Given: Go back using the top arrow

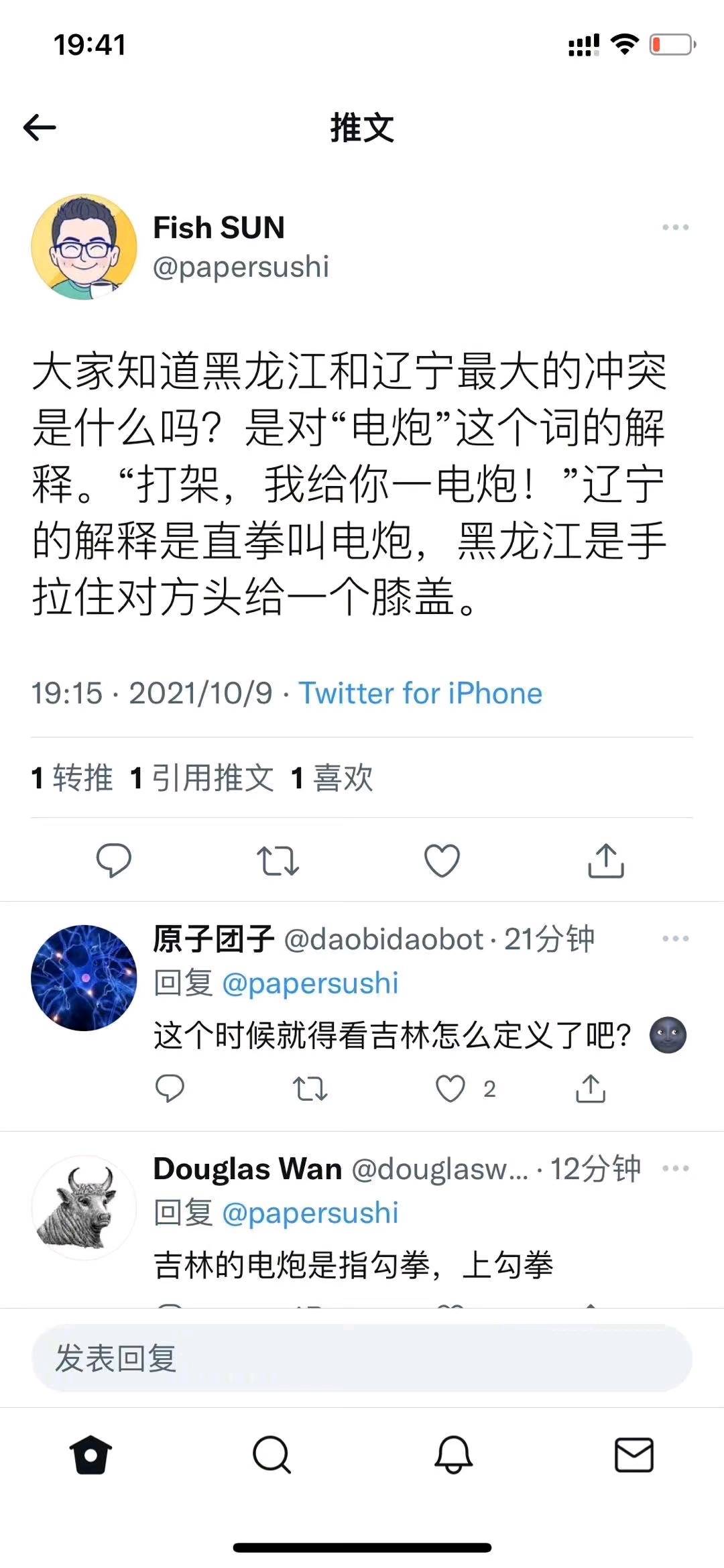Looking at the screenshot, I should coord(40,127).
